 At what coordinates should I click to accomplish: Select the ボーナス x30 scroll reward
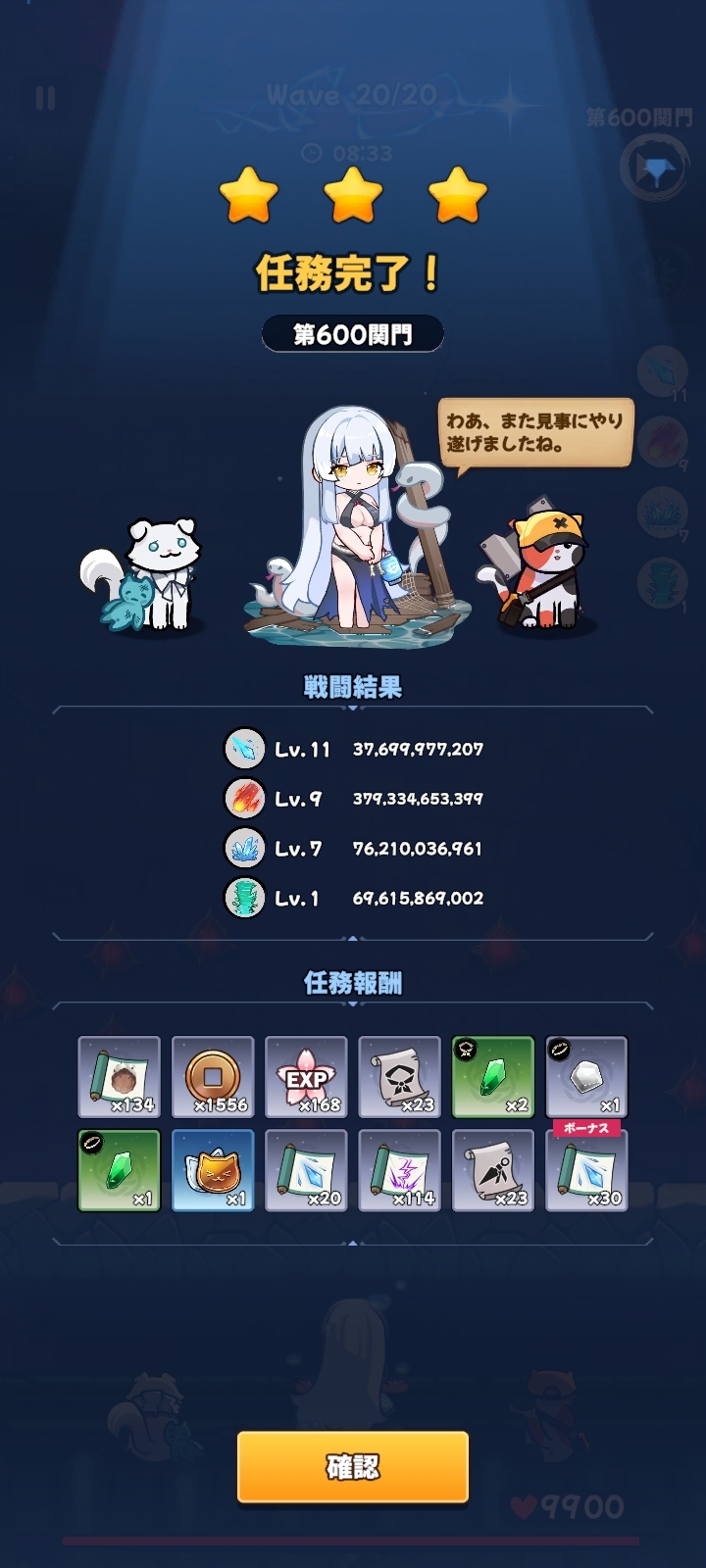pyautogui.click(x=586, y=1170)
